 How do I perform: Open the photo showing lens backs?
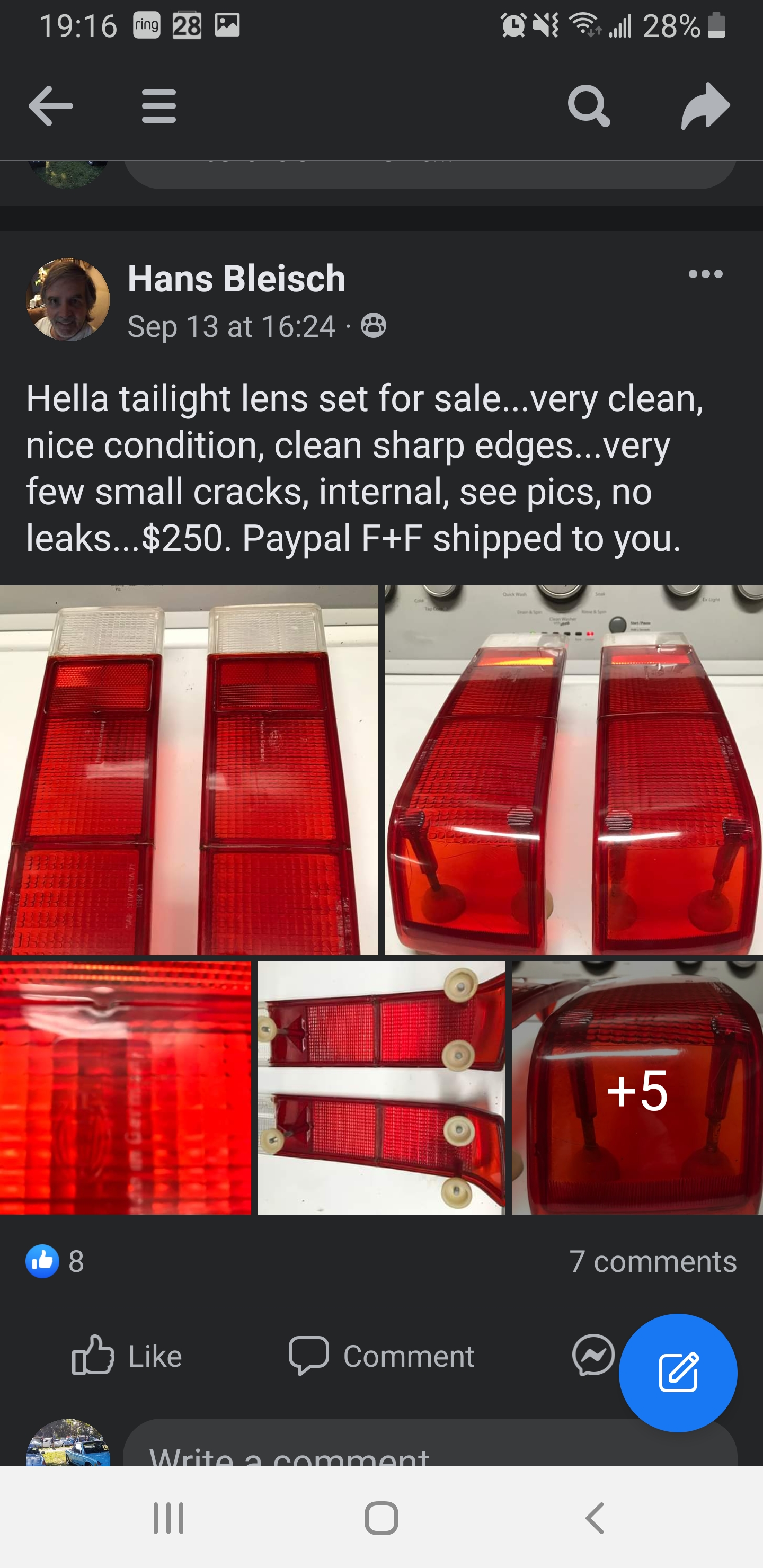point(381,1088)
